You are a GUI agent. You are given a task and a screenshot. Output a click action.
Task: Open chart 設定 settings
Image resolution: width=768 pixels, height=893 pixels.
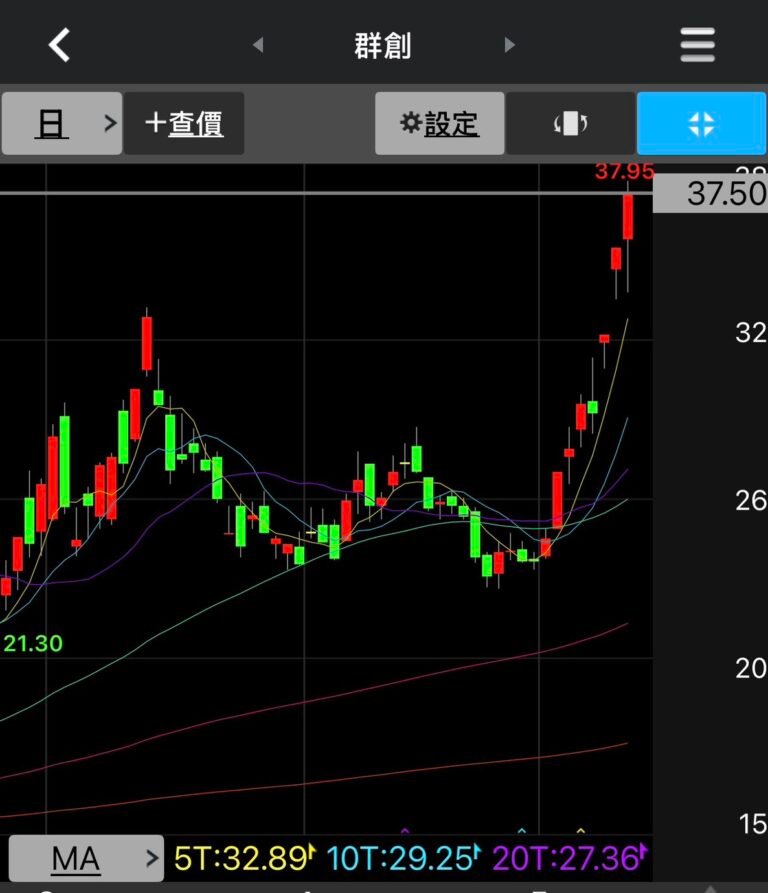click(x=440, y=123)
